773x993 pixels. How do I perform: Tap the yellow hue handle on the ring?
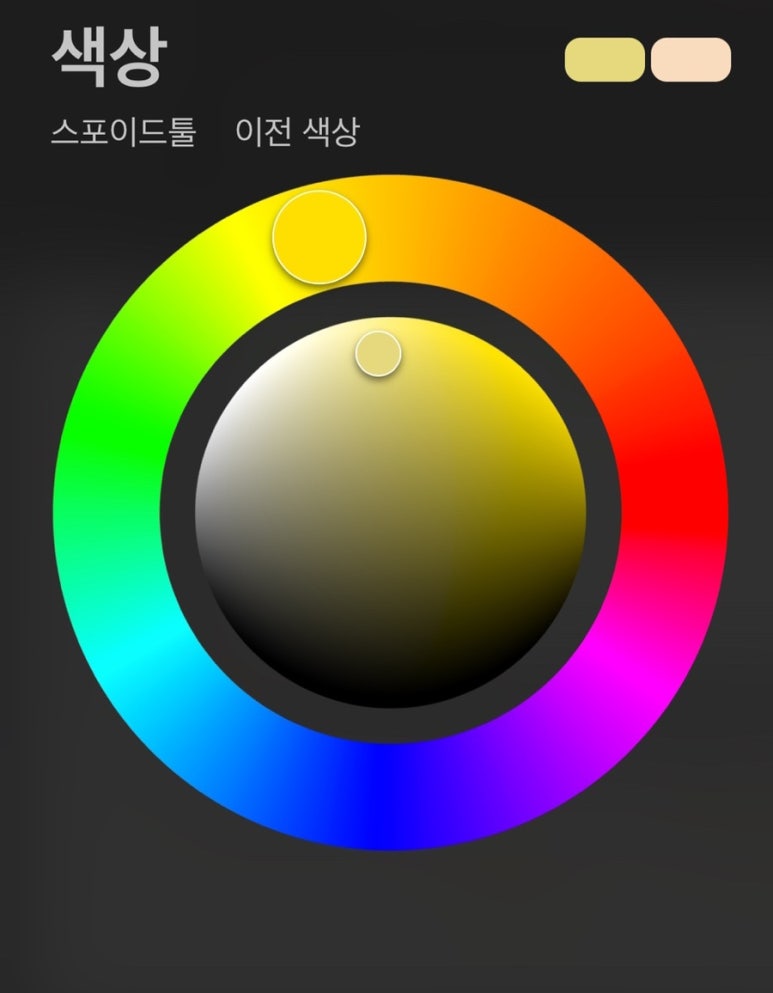pos(320,237)
